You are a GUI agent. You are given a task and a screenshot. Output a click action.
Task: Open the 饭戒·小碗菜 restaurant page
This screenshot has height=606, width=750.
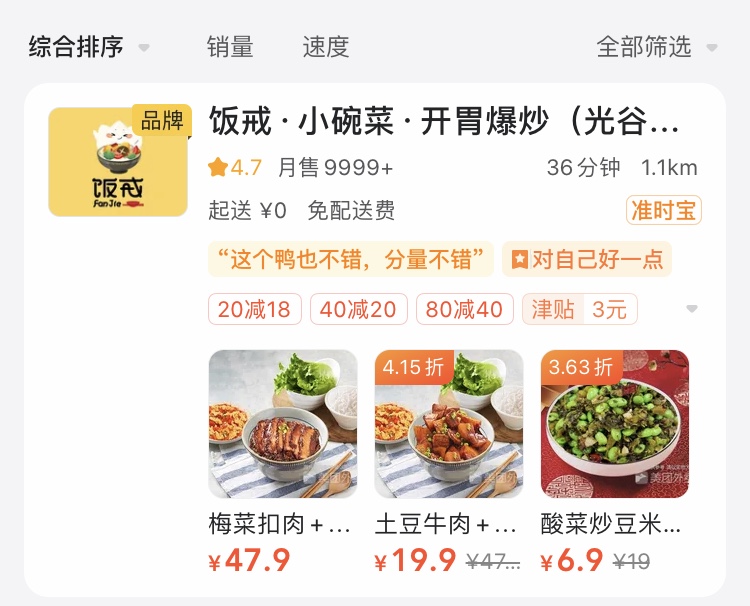coord(444,122)
